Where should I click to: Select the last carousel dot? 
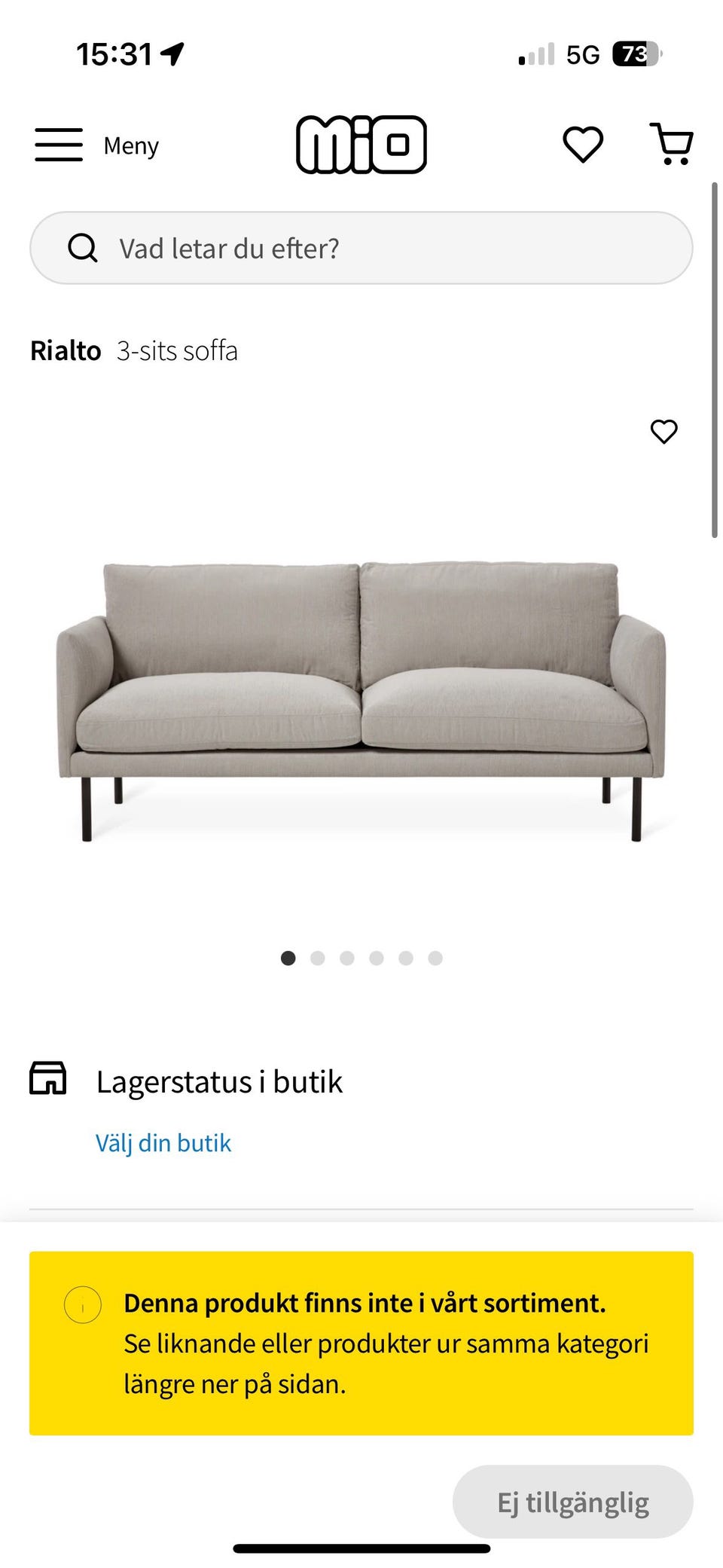(434, 957)
